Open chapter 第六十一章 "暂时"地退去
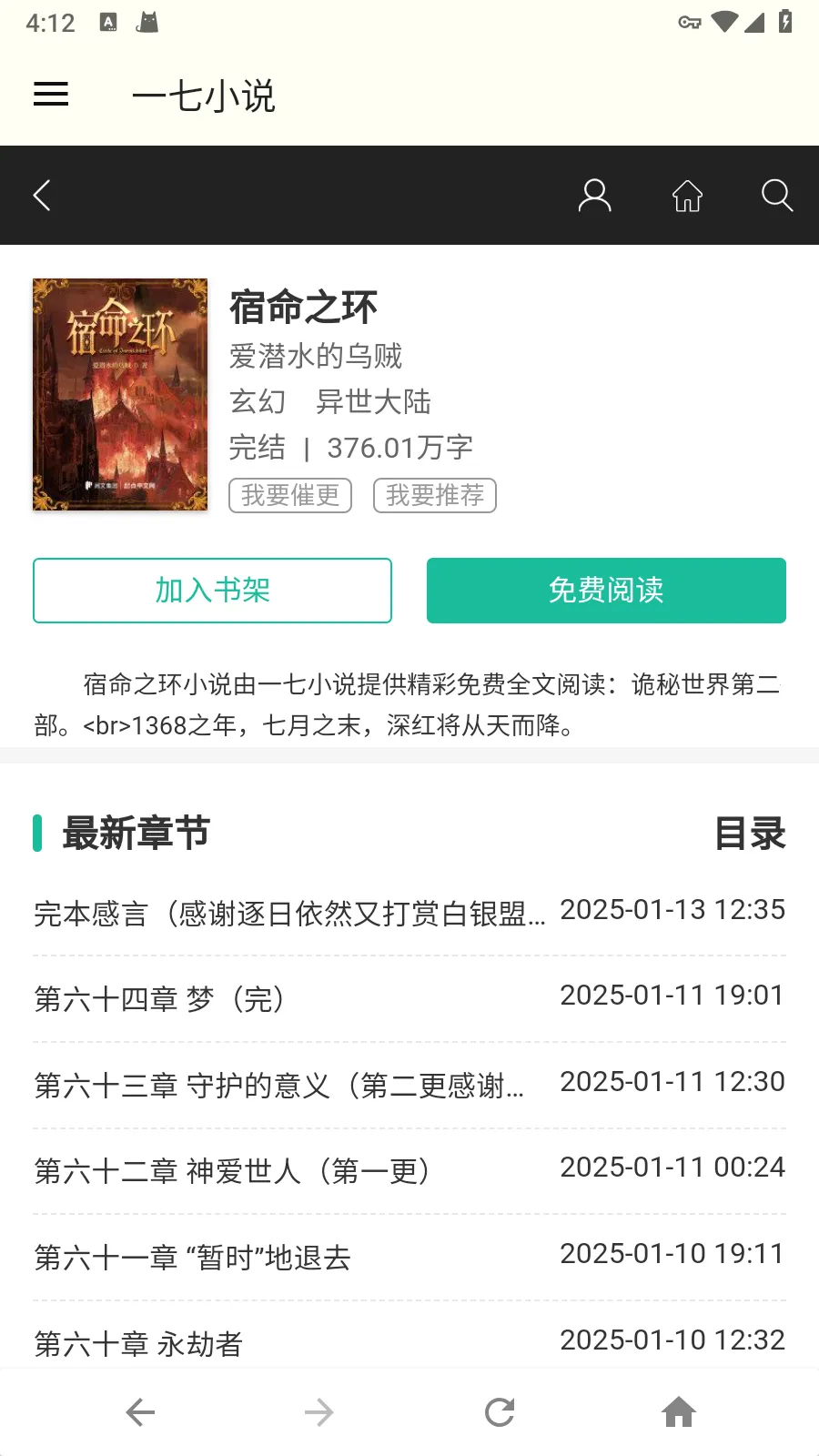This screenshot has width=819, height=1456. 193,1258
